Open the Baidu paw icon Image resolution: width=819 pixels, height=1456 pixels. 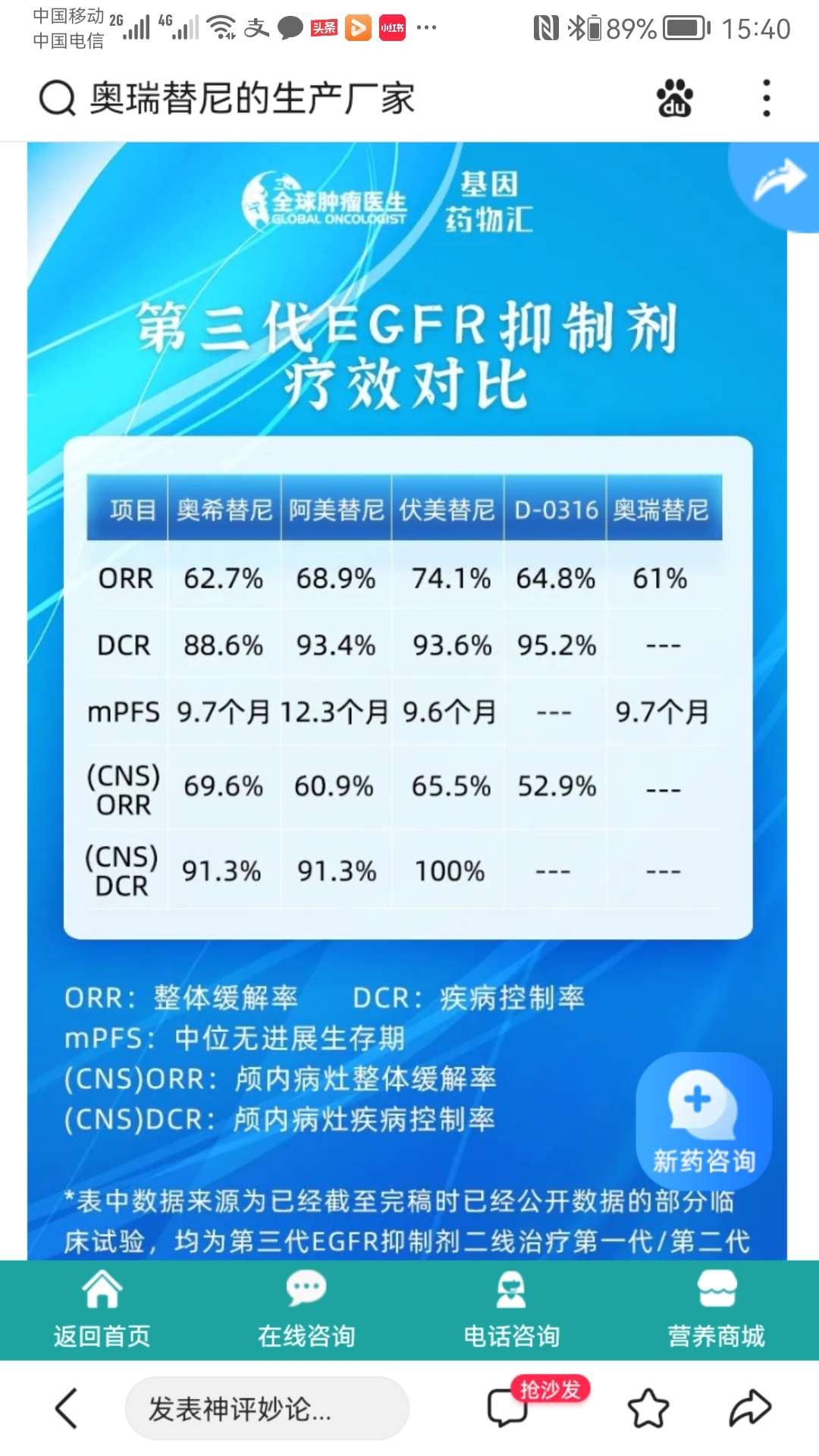pos(674,99)
